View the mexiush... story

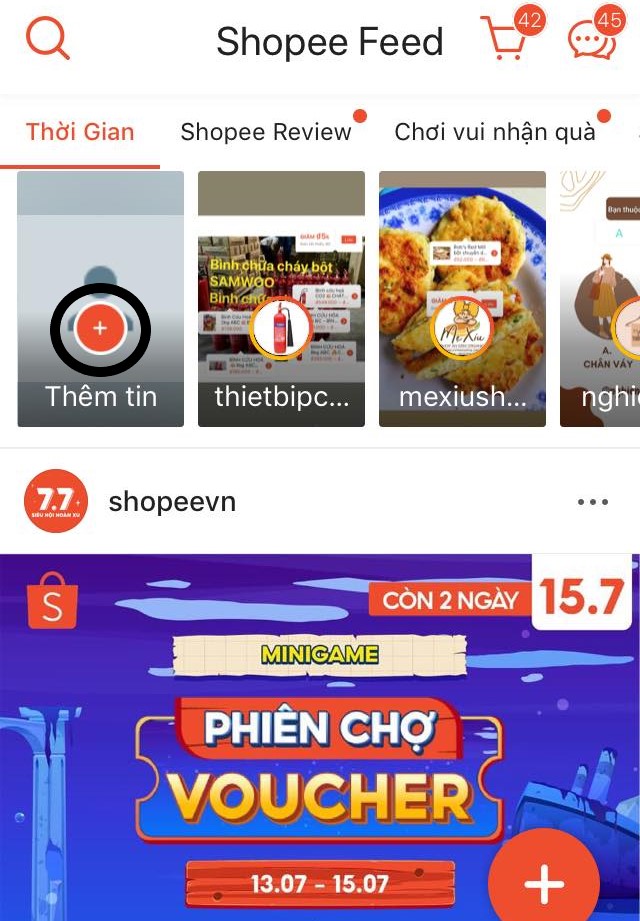pos(462,300)
